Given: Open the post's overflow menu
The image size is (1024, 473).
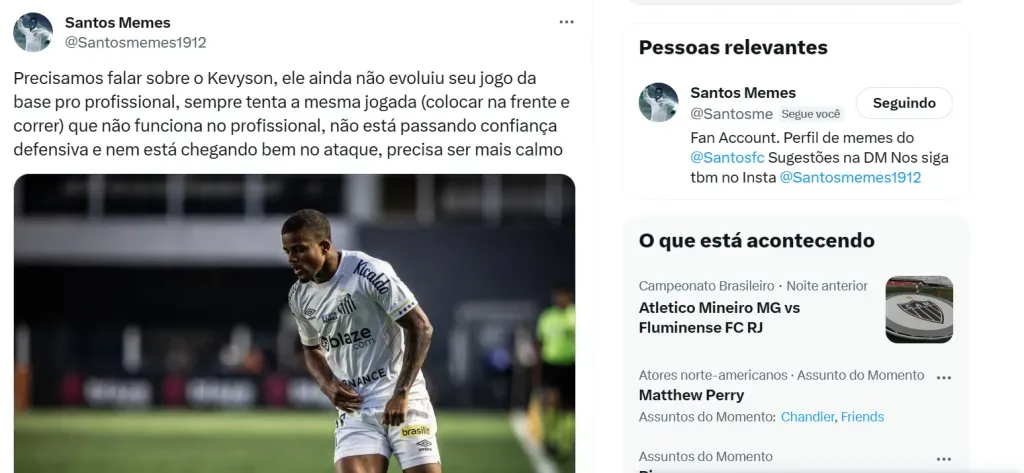Looking at the screenshot, I should (566, 22).
